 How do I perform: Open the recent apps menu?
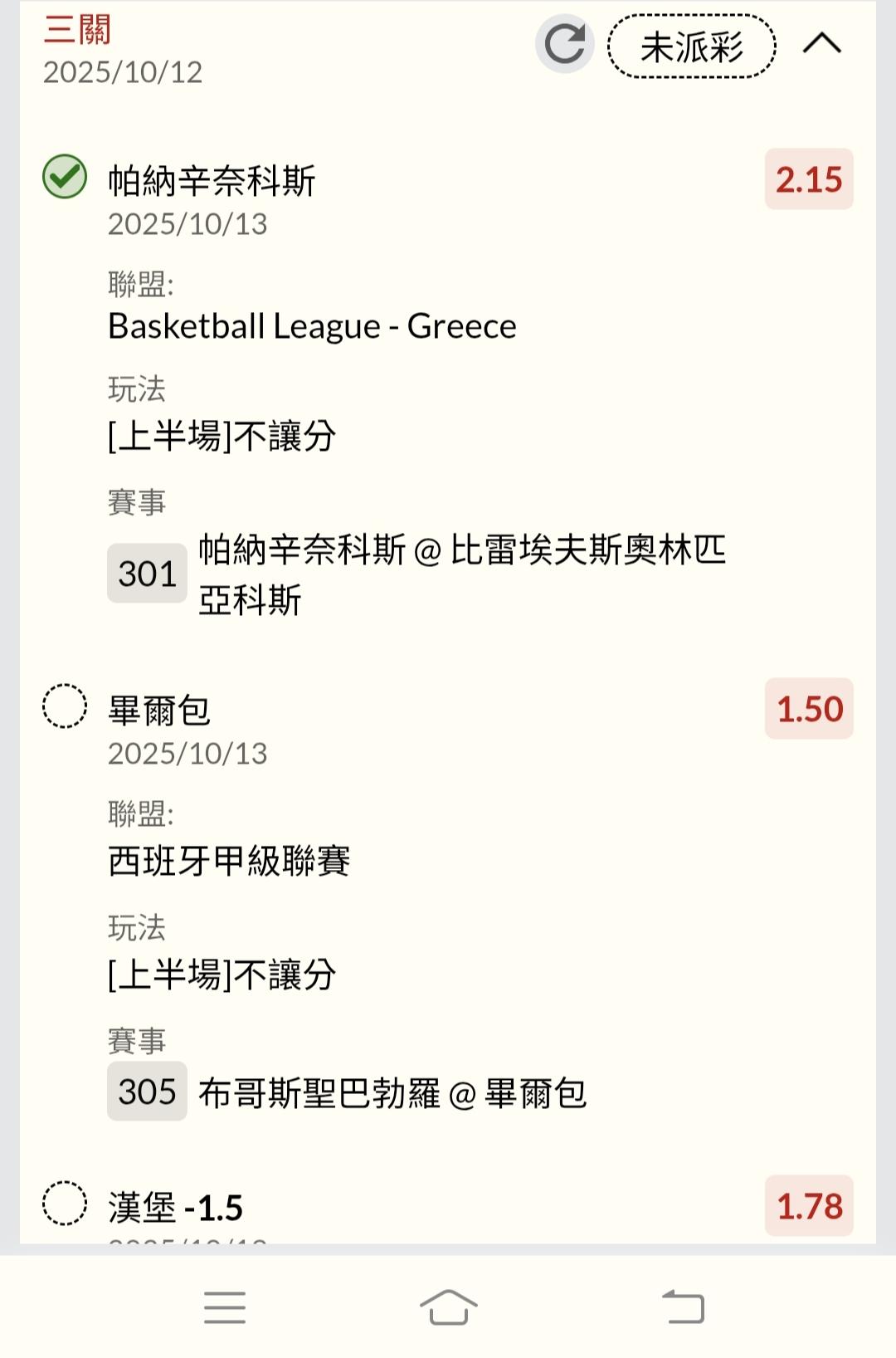tap(225, 1307)
